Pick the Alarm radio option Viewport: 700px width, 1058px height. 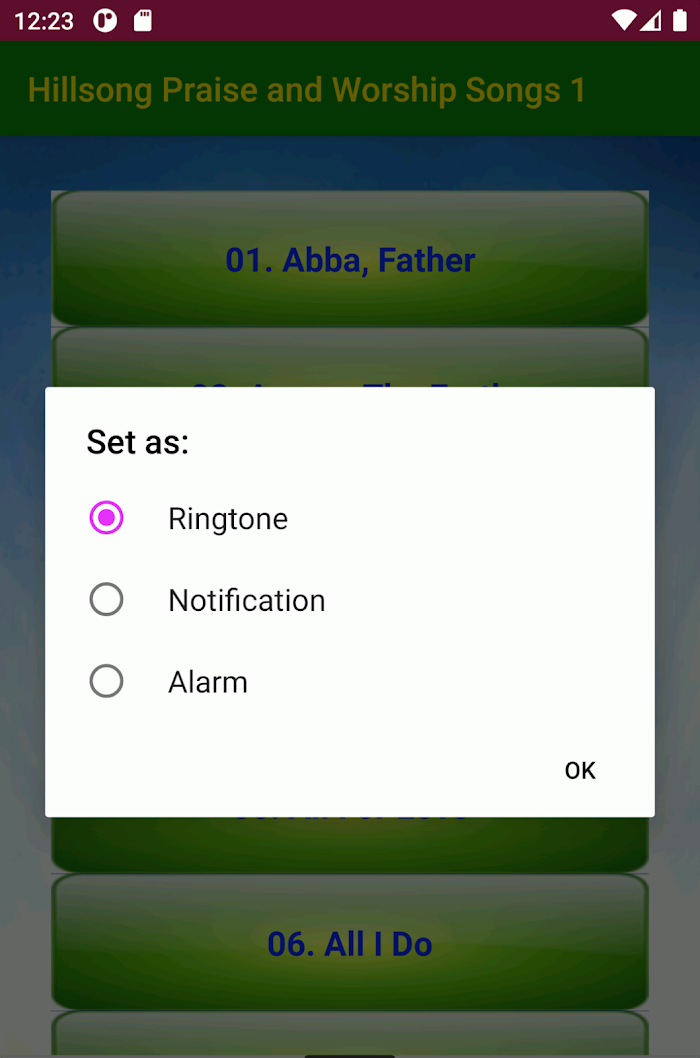[106, 682]
